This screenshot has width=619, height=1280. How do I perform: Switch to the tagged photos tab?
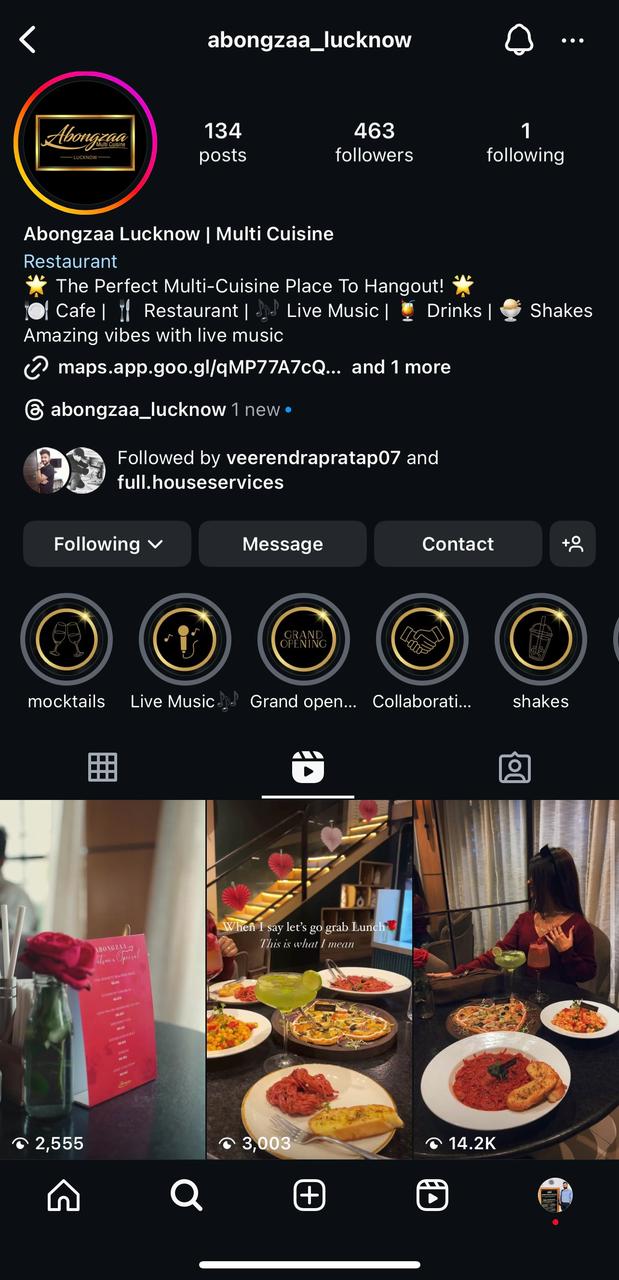click(x=514, y=767)
